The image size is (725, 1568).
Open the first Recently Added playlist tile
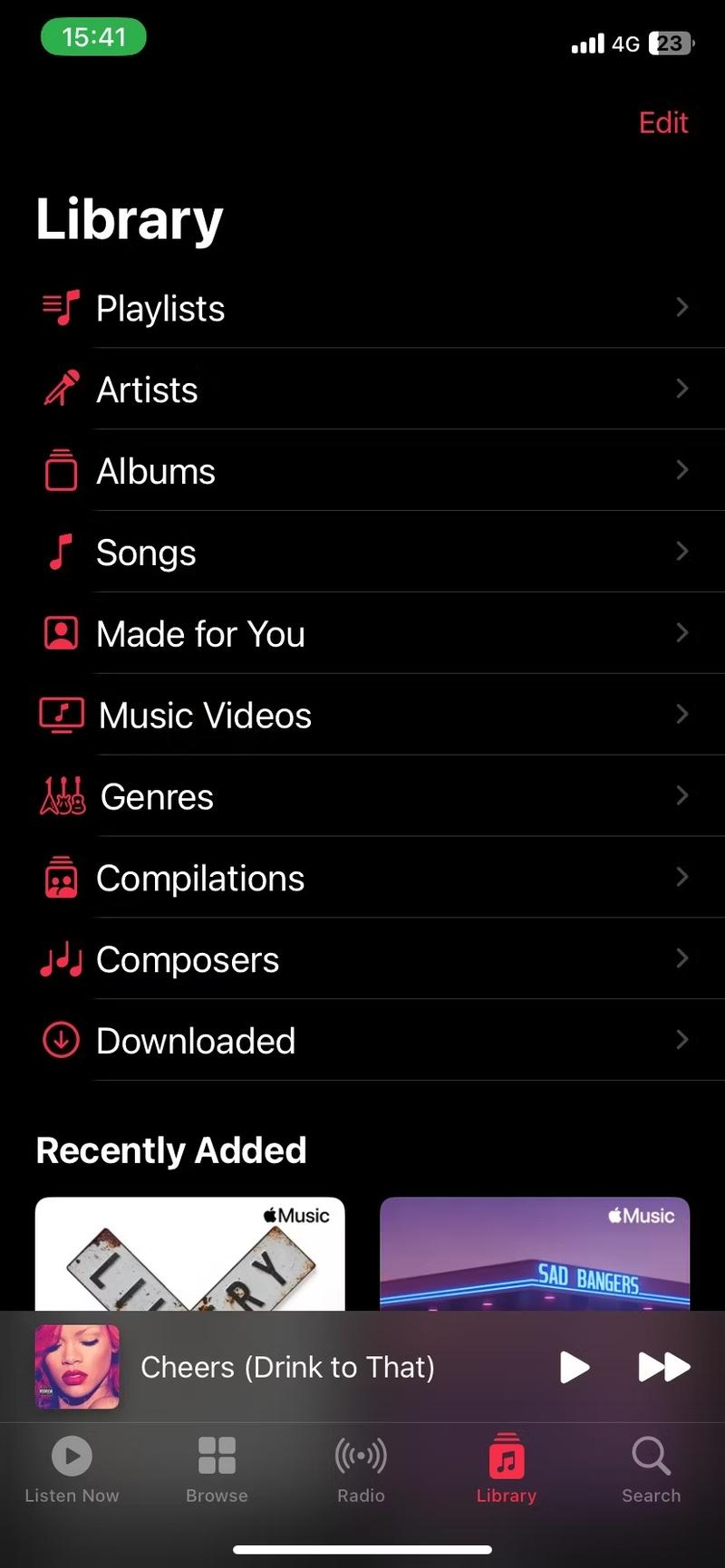(x=189, y=1255)
